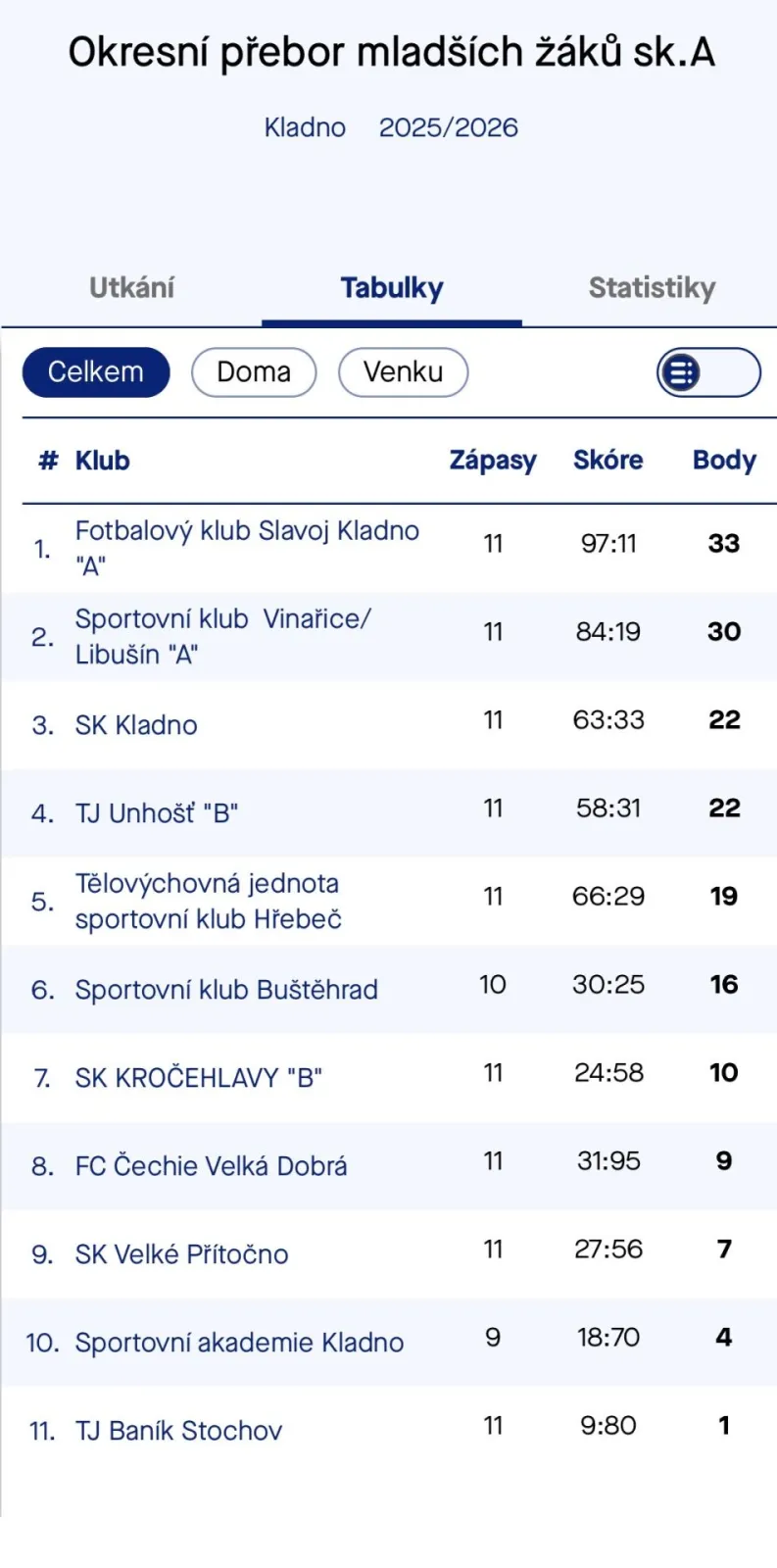Open the Kladno district link
Viewport: 777px width, 1568px height.
(305, 127)
